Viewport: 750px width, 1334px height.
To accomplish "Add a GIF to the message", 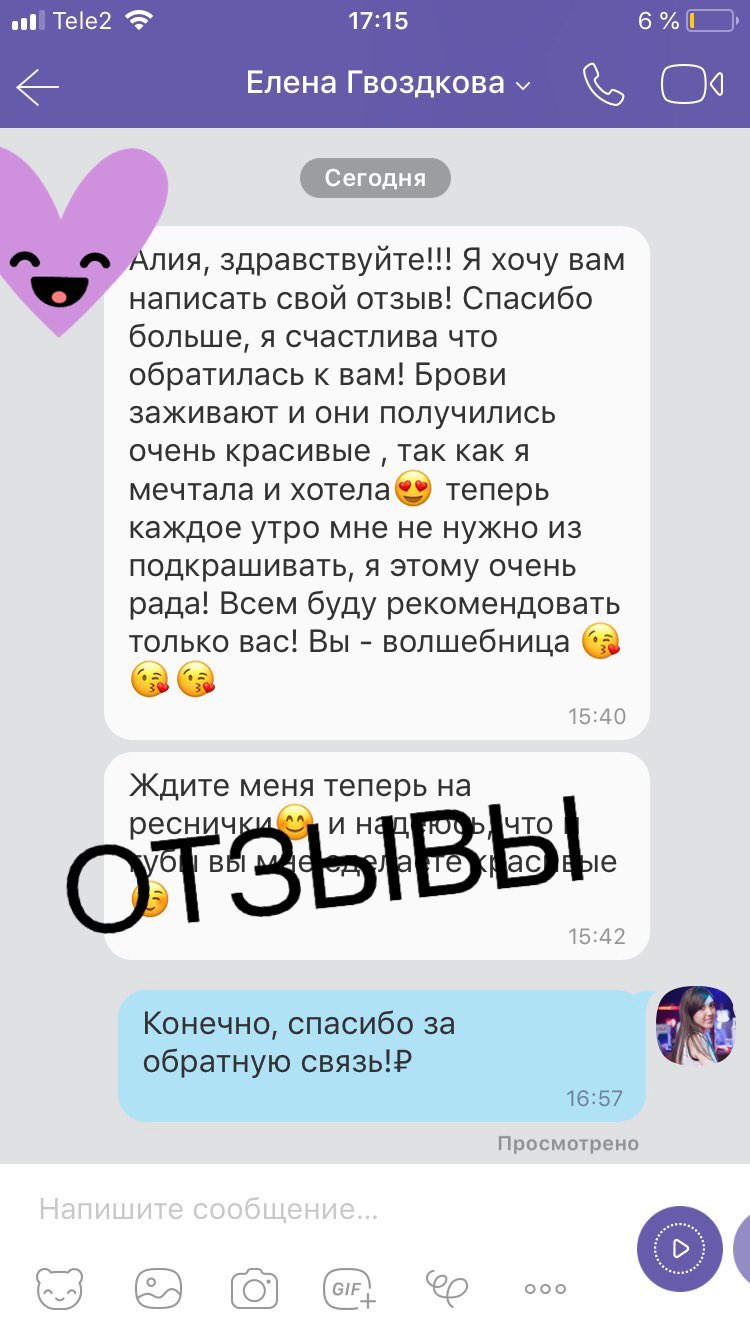I will (x=349, y=1289).
